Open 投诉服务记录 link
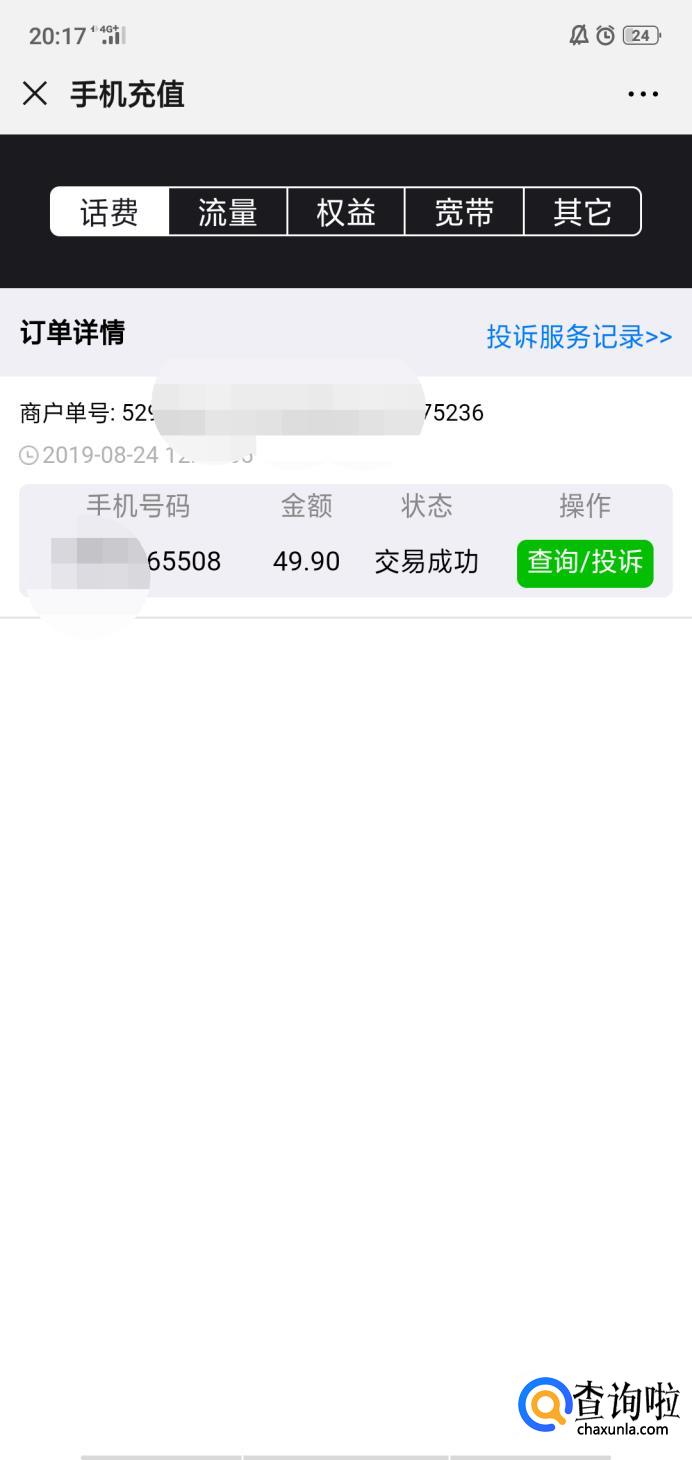The image size is (692, 1460). pos(579,337)
